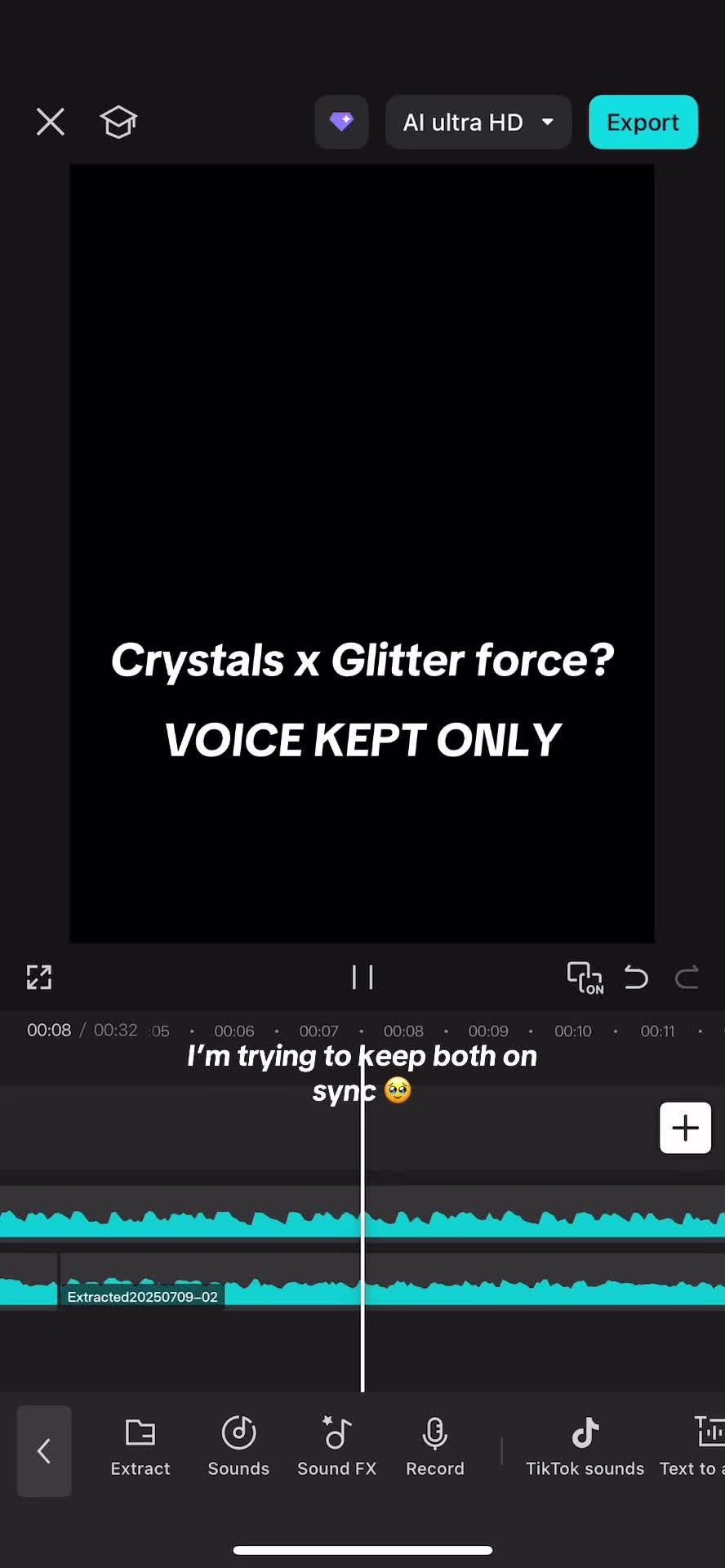Redo the reverted edit
Screen dimensions: 725x1568
687,977
